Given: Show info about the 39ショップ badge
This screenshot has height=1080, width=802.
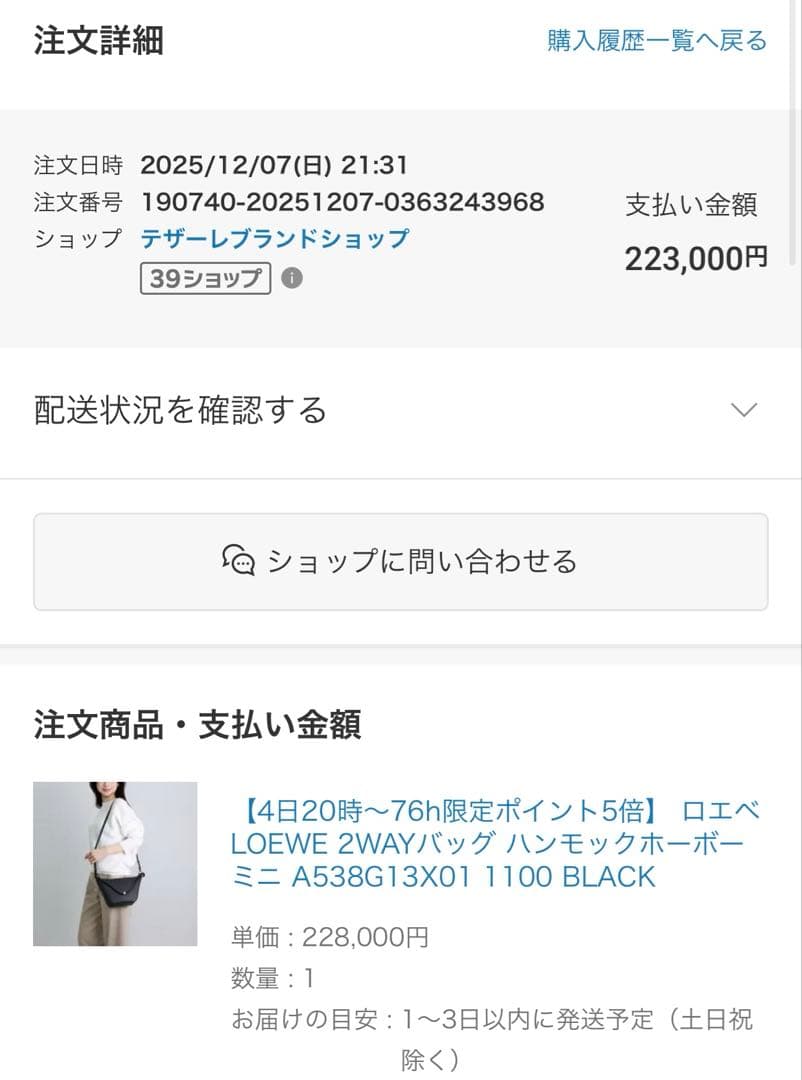Looking at the screenshot, I should tap(292, 278).
